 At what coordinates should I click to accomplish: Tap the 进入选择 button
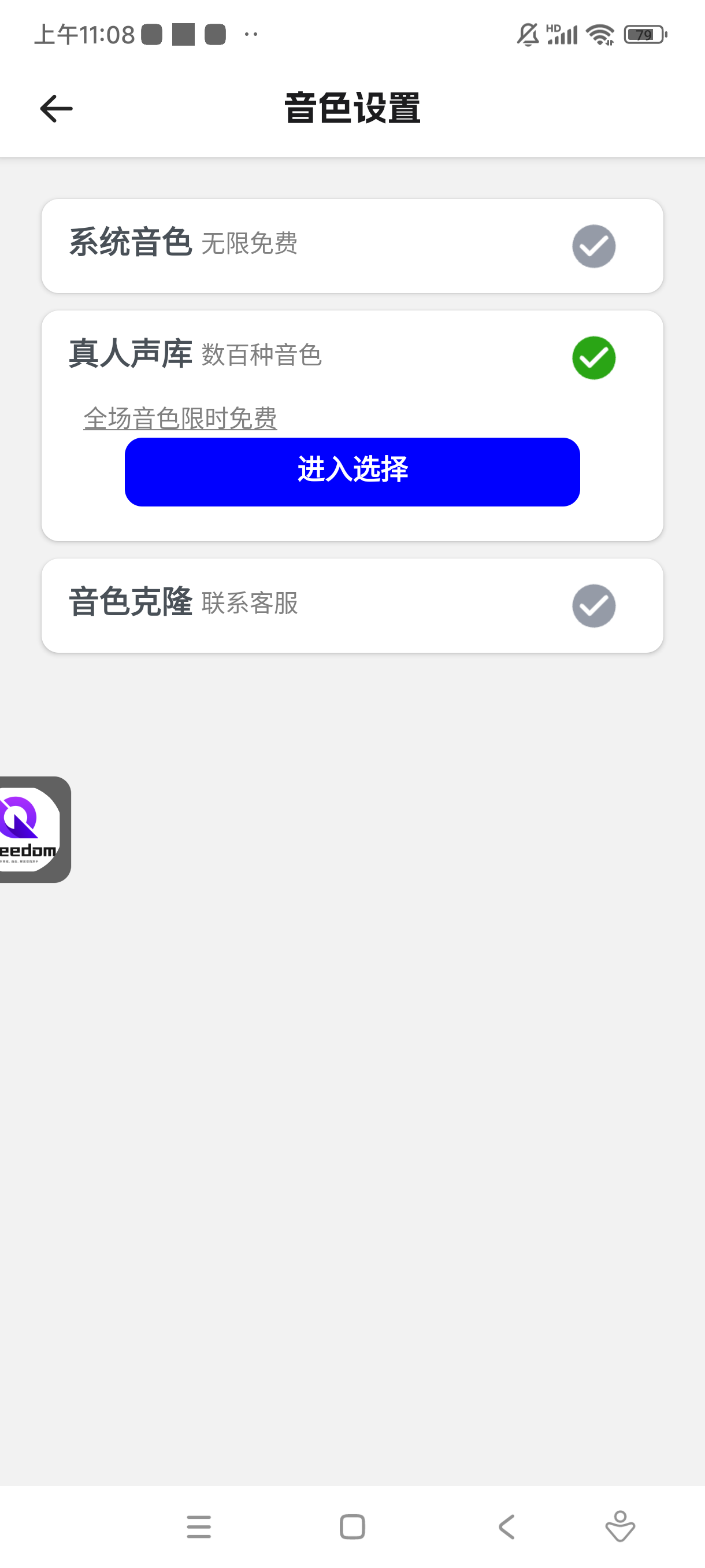[352, 472]
